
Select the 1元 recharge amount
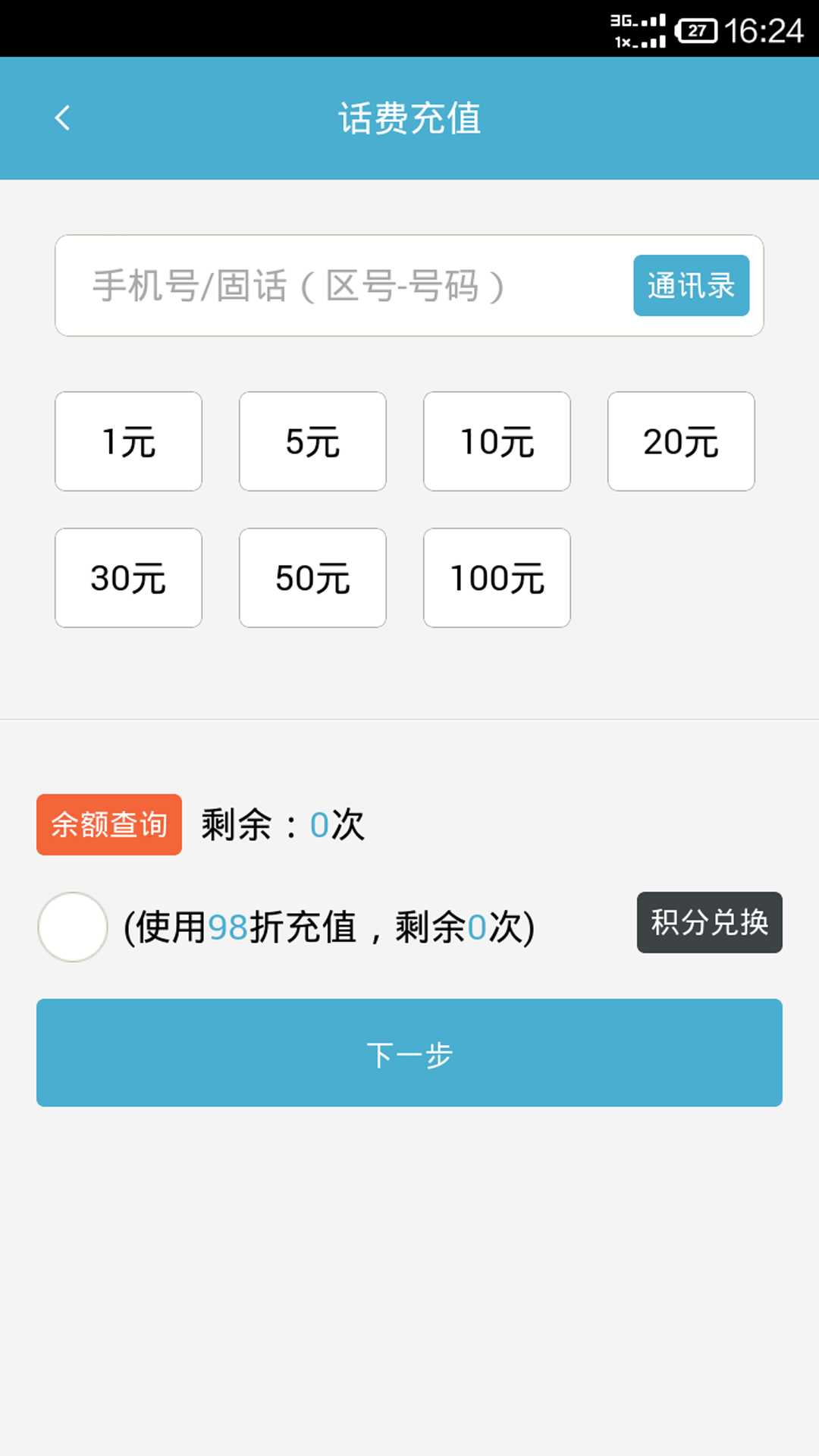[x=128, y=441]
